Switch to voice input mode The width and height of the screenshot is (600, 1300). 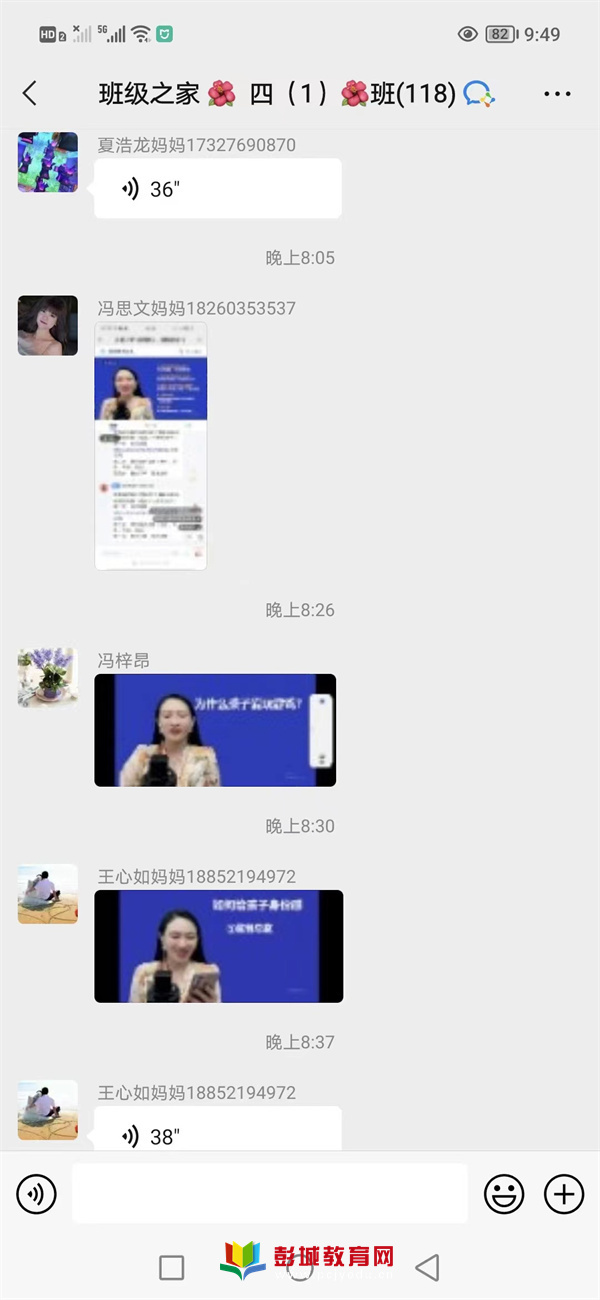point(37,1193)
